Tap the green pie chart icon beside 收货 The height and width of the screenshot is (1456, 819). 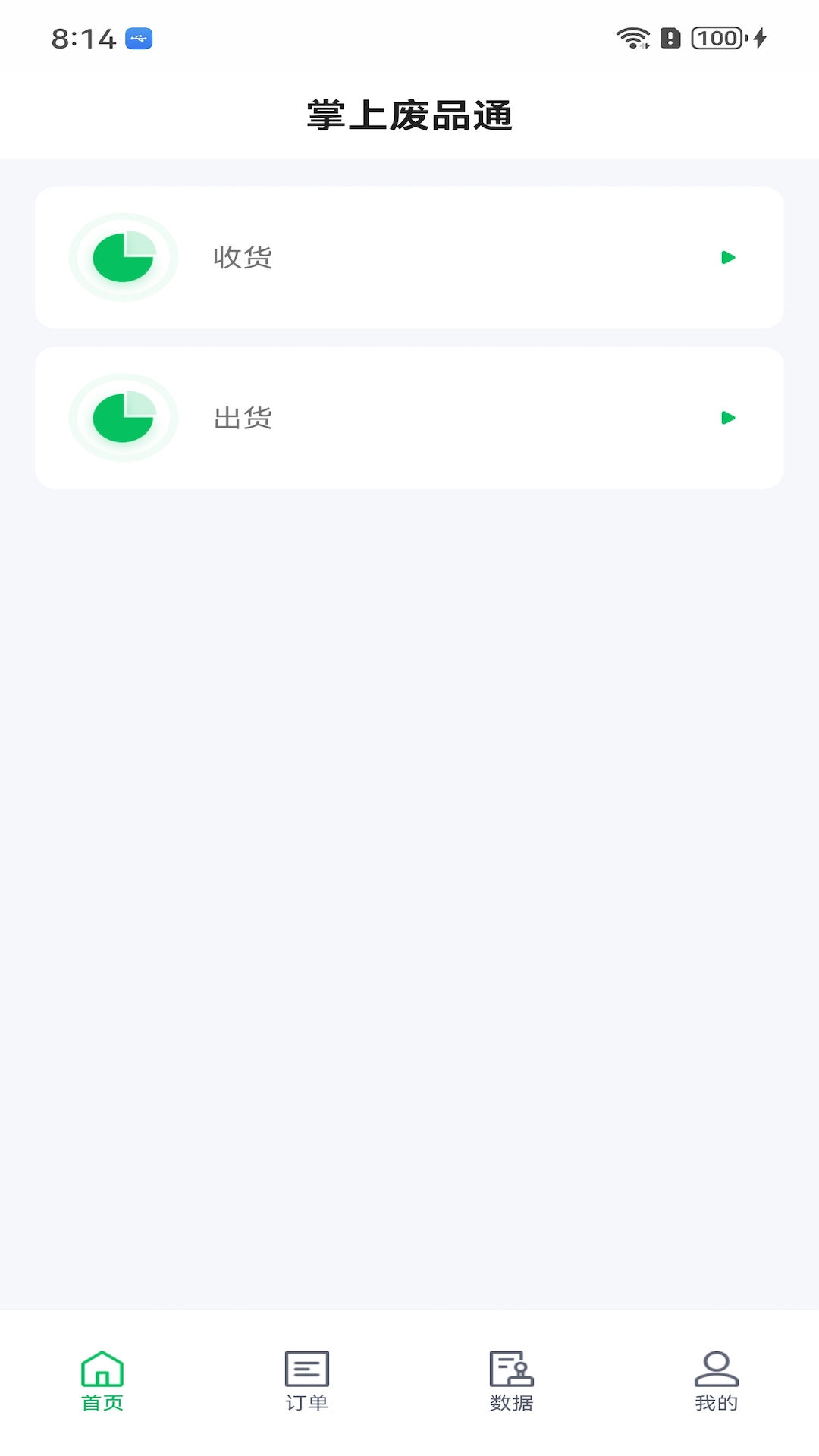(123, 257)
